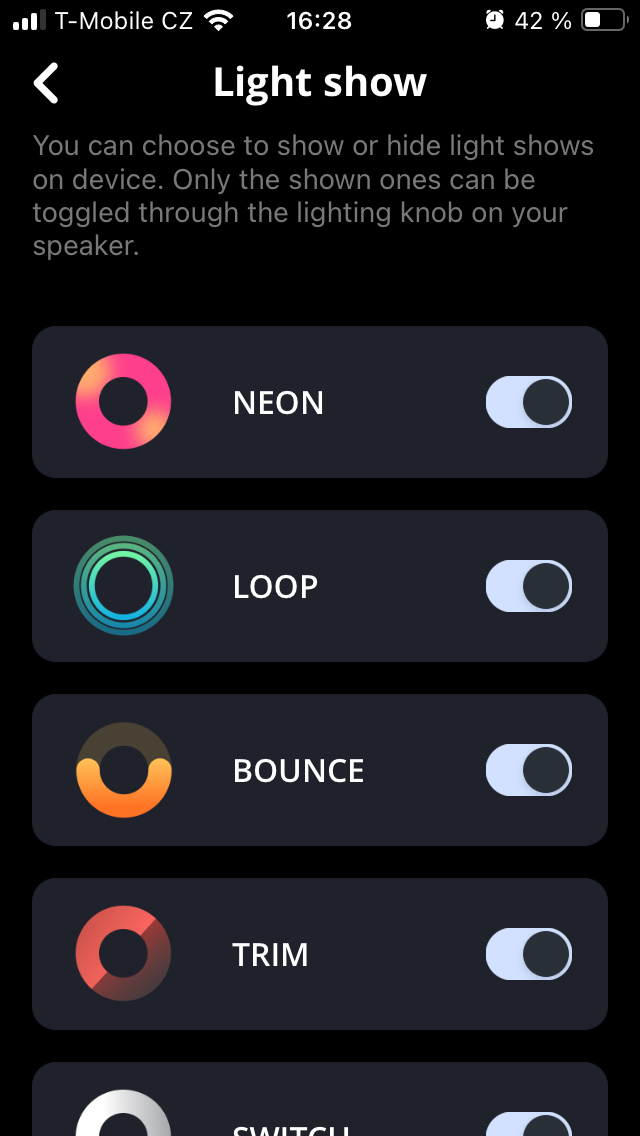Disable the BOUNCE light show switch
The width and height of the screenshot is (640, 1136).
click(x=528, y=770)
